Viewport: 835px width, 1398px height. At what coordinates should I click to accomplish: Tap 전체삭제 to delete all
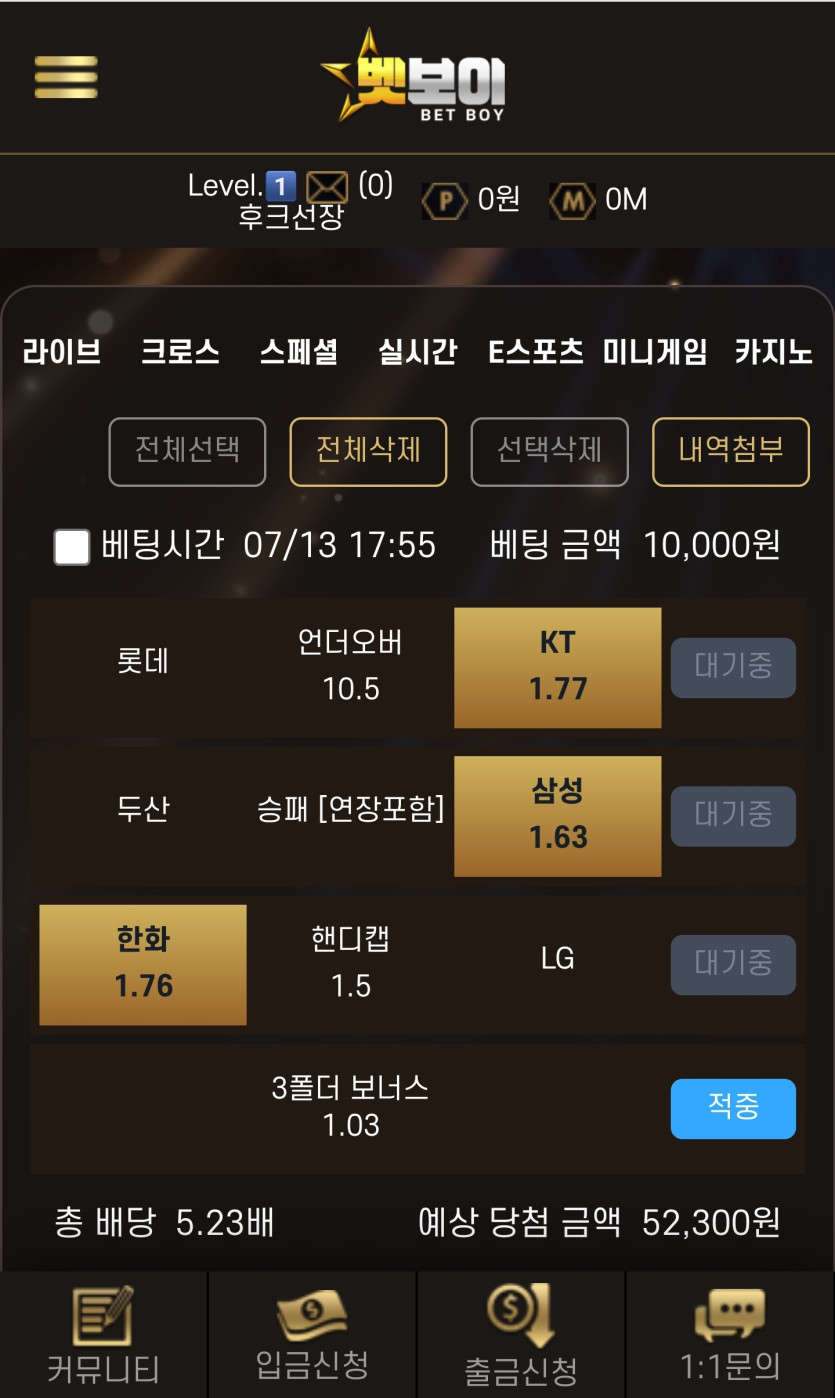click(x=368, y=451)
